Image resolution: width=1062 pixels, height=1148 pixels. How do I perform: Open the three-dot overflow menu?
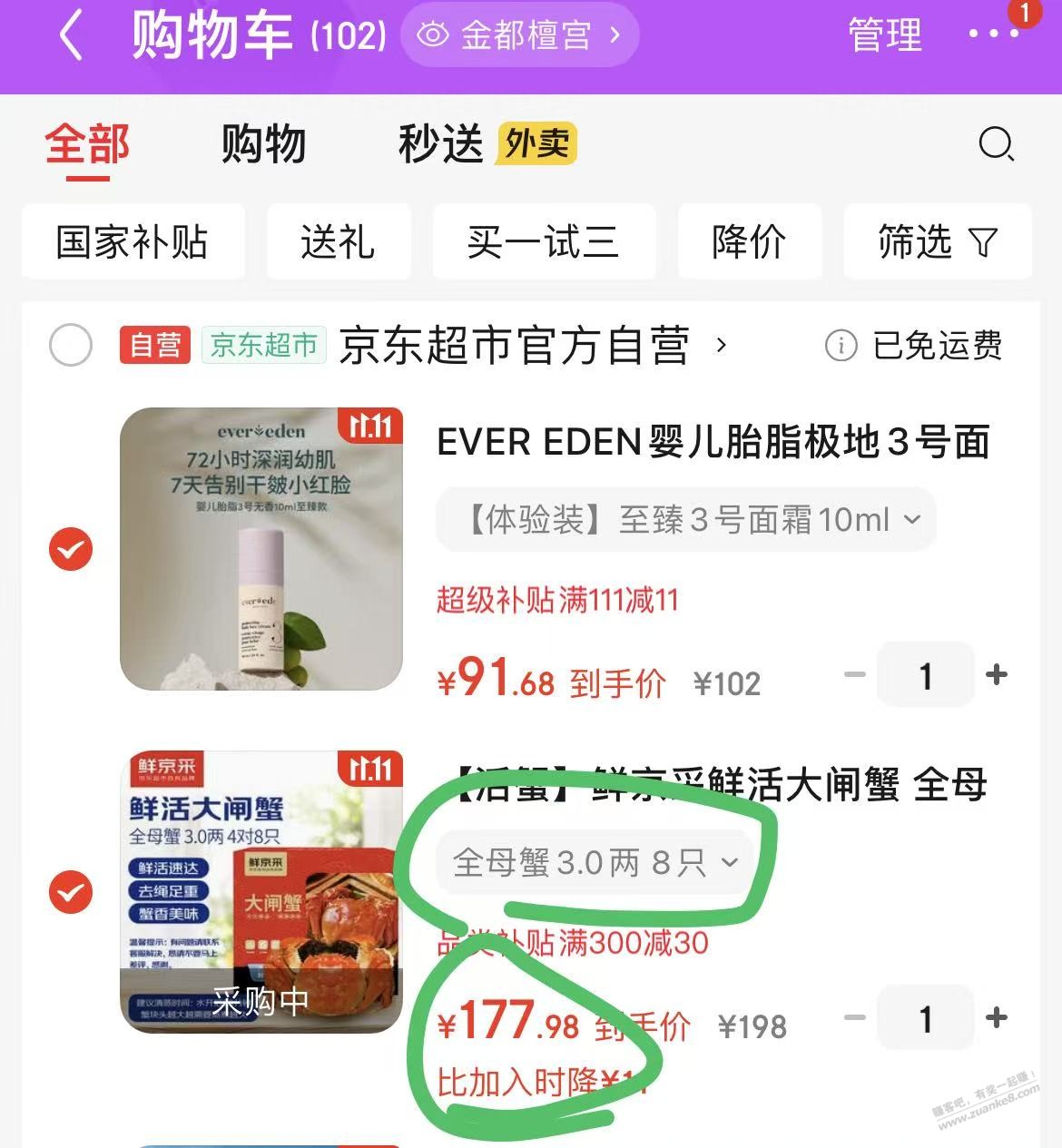[x=993, y=34]
